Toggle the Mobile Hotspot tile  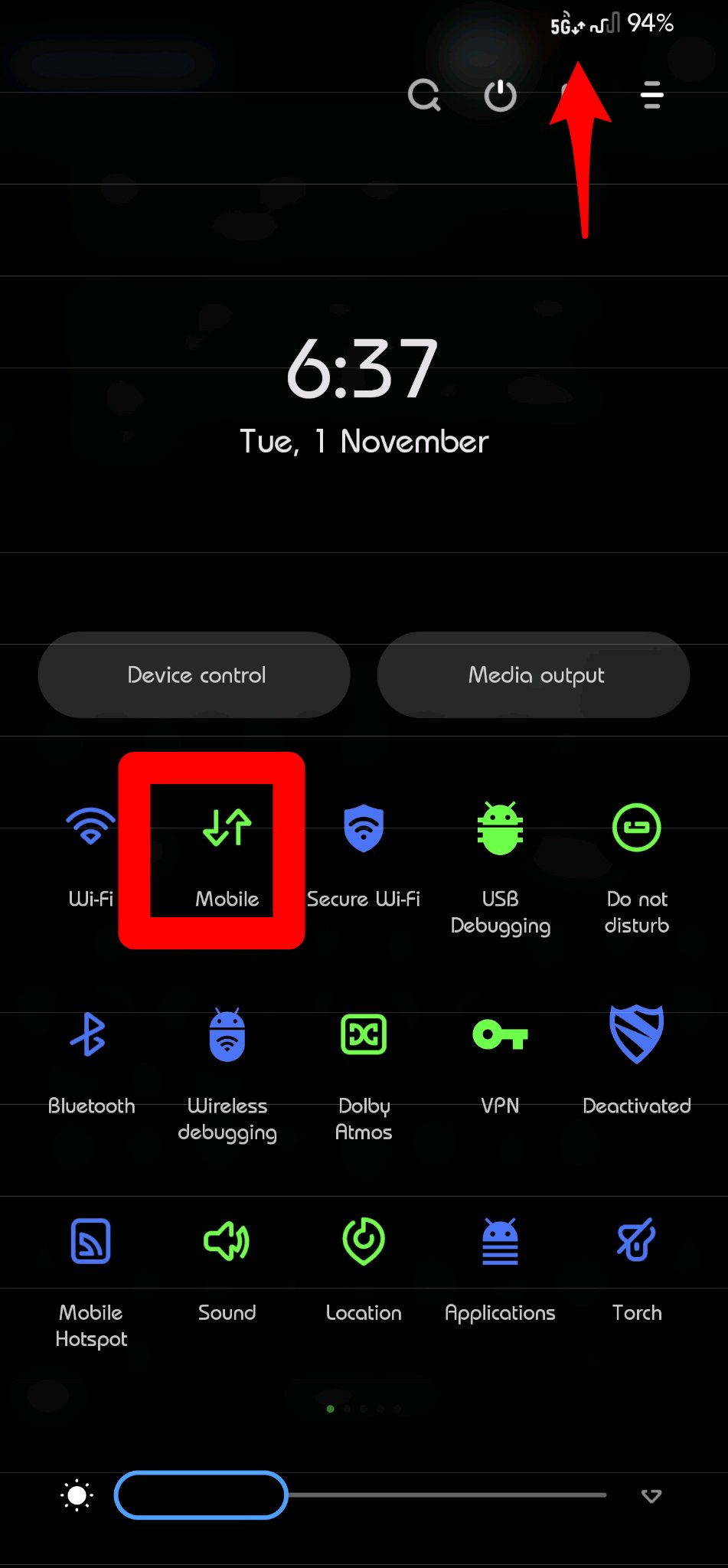click(x=90, y=1241)
